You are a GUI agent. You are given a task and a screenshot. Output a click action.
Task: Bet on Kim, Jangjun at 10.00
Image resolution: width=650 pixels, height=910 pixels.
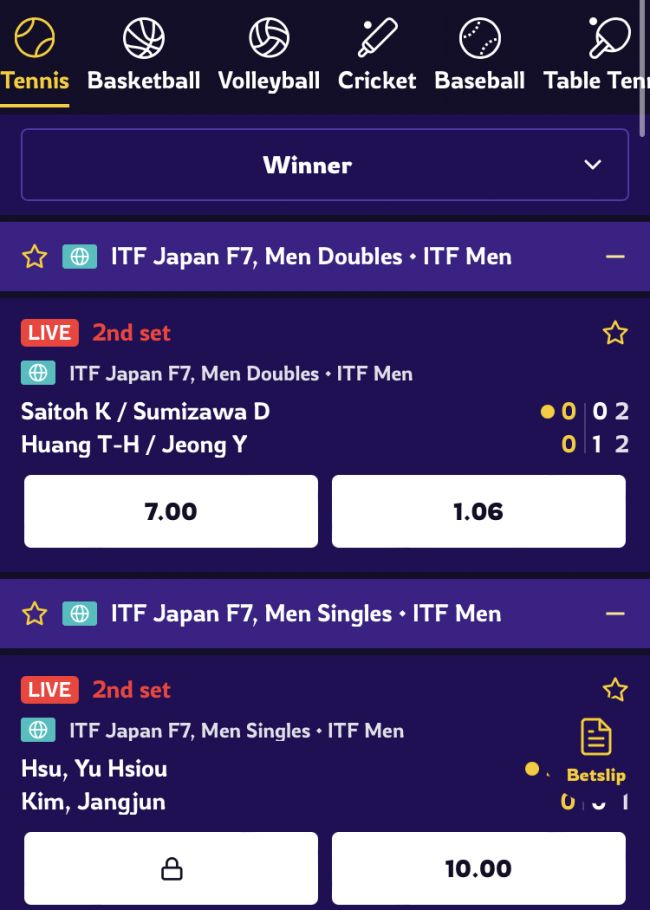point(478,868)
